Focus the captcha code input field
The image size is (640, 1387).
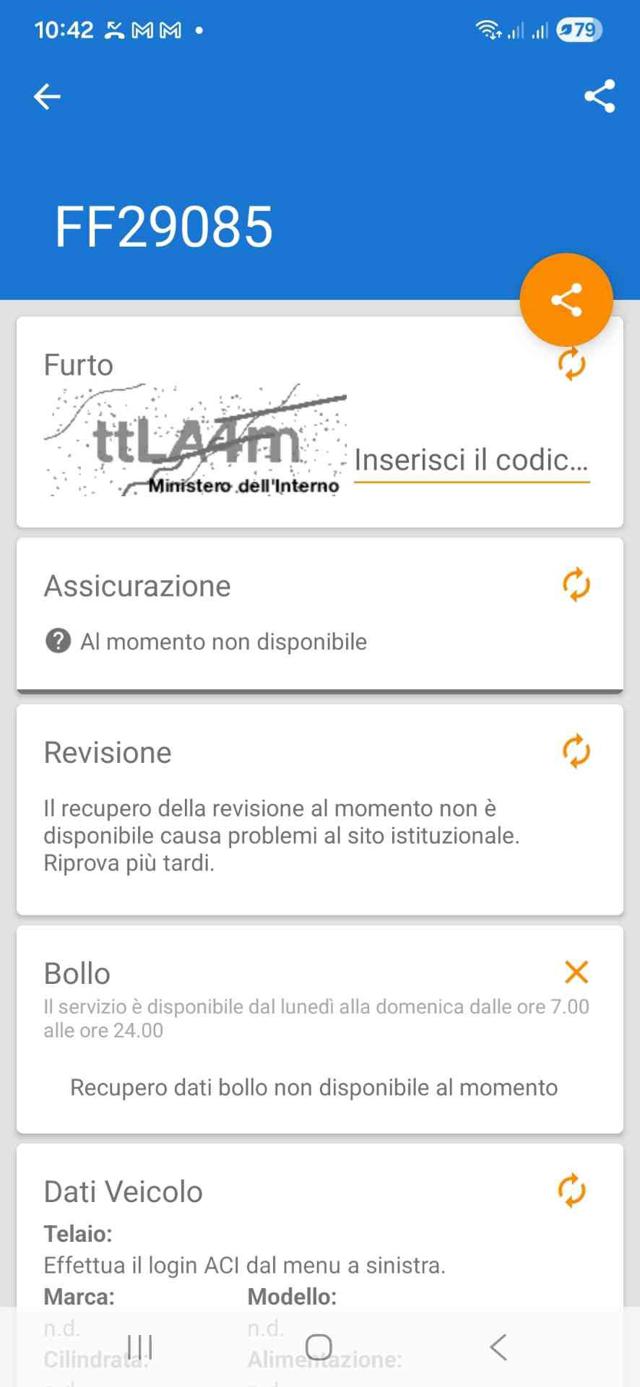tap(471, 460)
